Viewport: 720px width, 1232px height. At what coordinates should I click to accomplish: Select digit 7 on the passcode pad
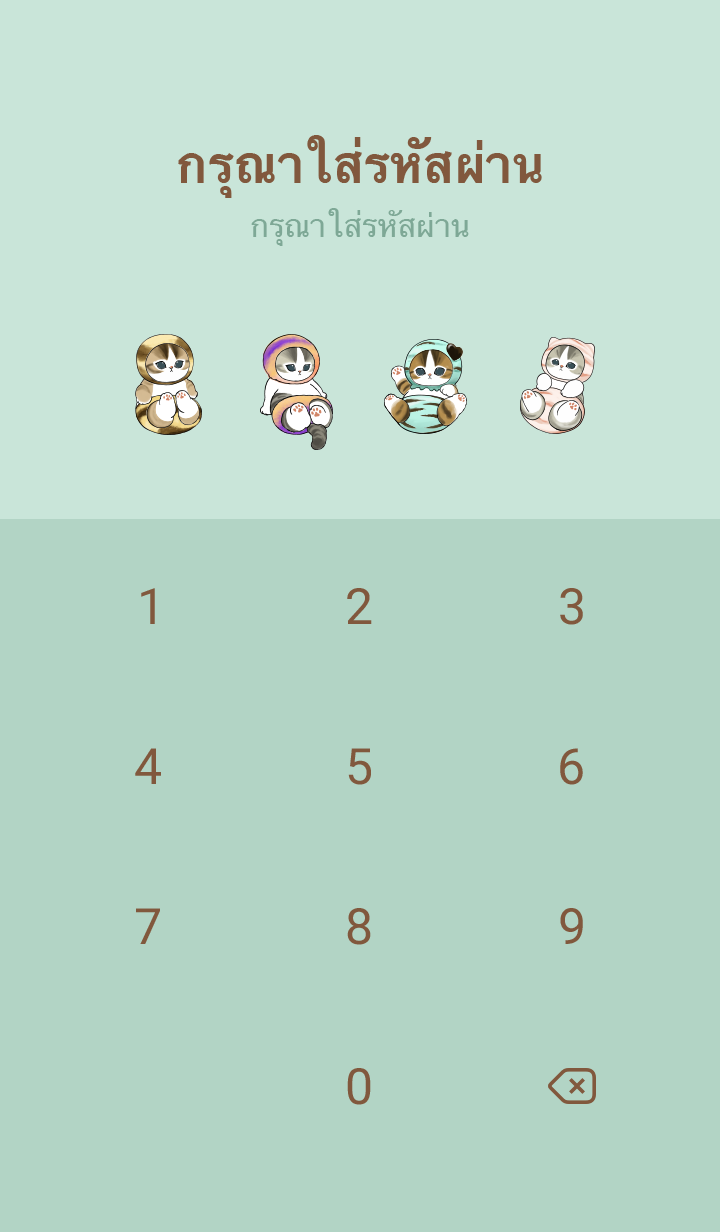click(148, 927)
